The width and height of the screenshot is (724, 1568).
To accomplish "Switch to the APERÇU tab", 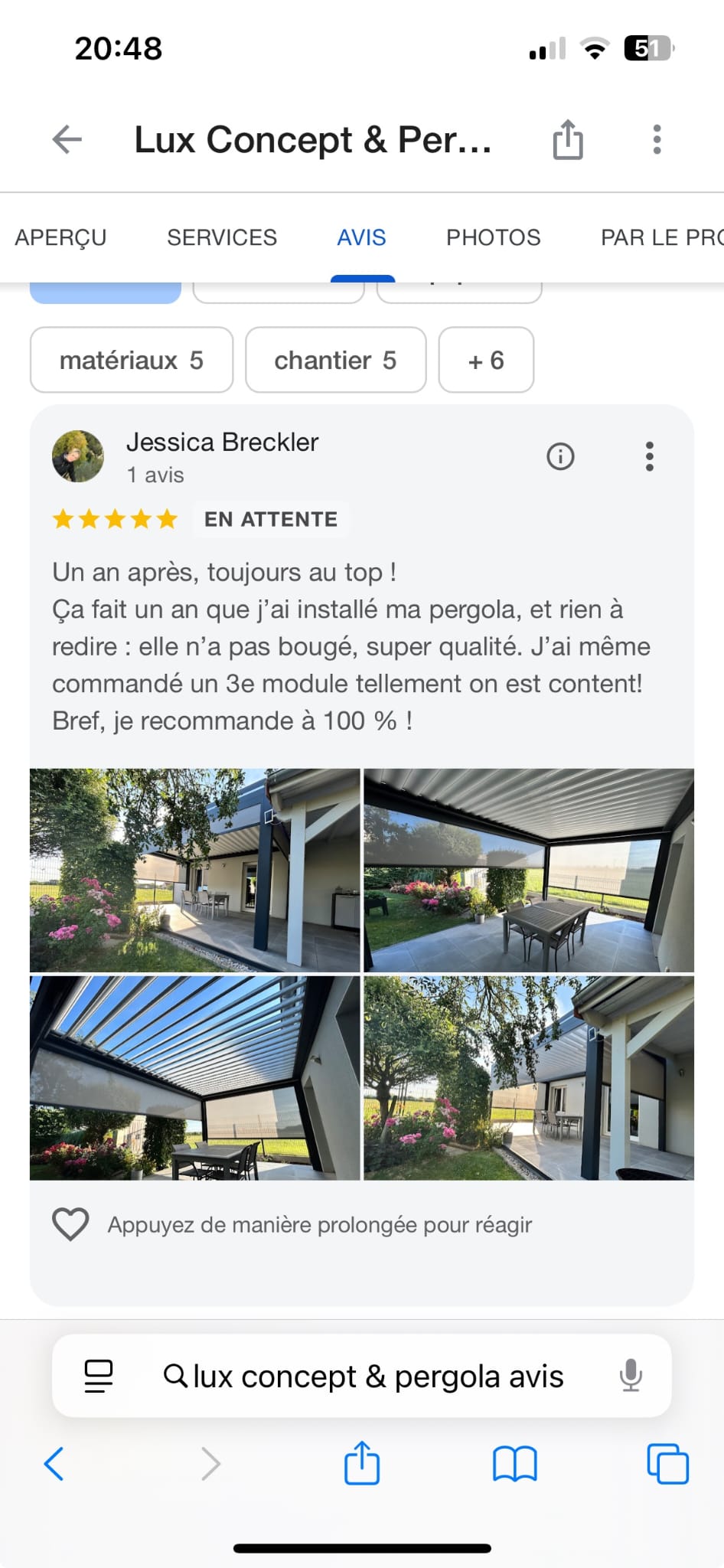I will coord(60,237).
